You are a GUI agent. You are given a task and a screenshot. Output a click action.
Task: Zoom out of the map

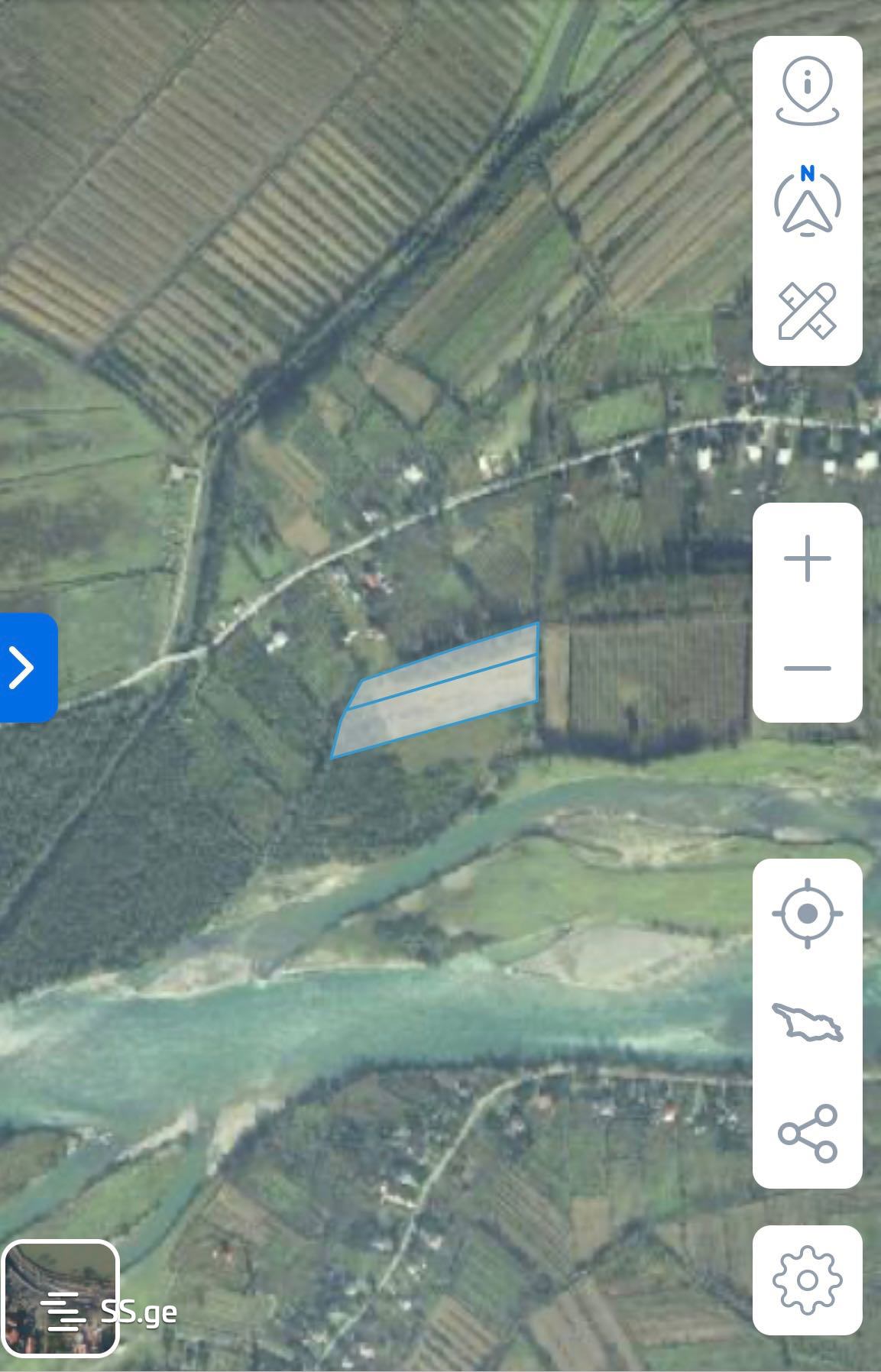pos(807,668)
